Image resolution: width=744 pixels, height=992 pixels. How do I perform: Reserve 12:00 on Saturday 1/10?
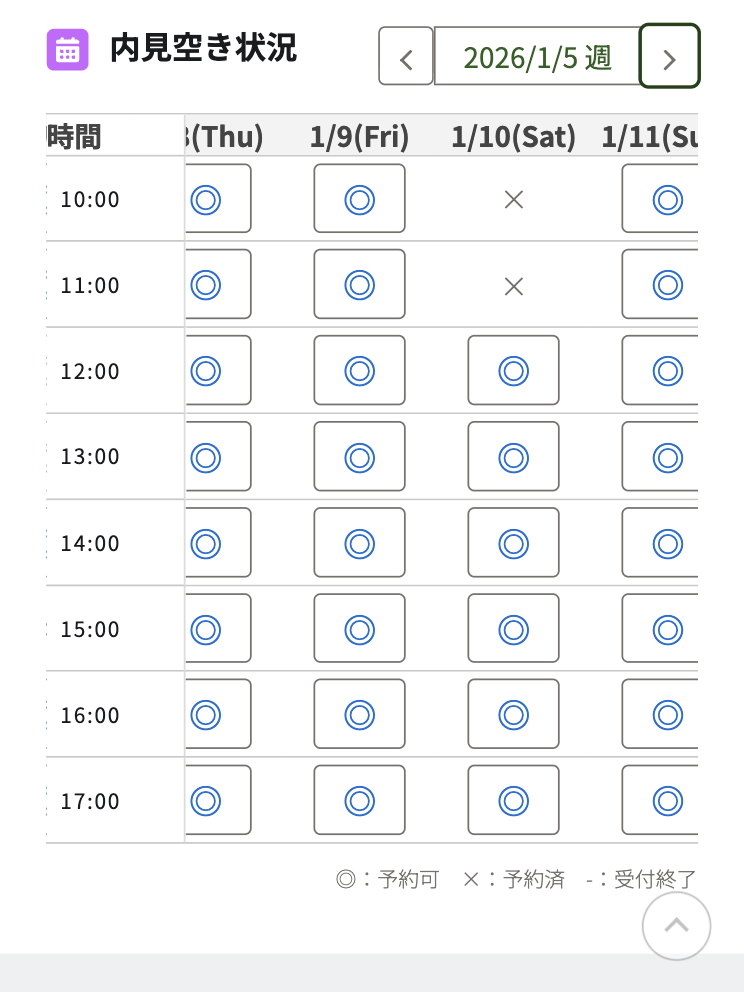[513, 371]
